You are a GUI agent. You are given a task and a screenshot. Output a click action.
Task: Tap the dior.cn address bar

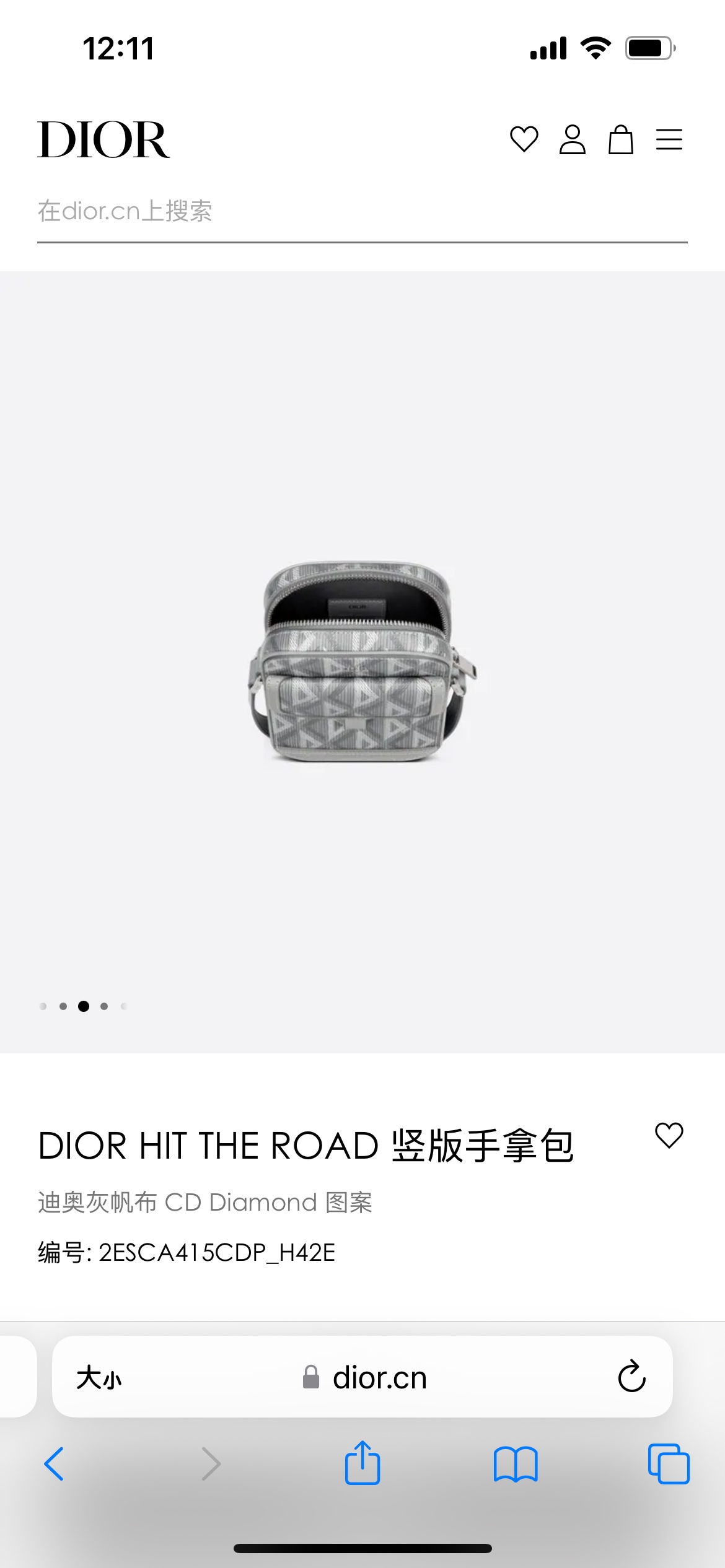(364, 1379)
